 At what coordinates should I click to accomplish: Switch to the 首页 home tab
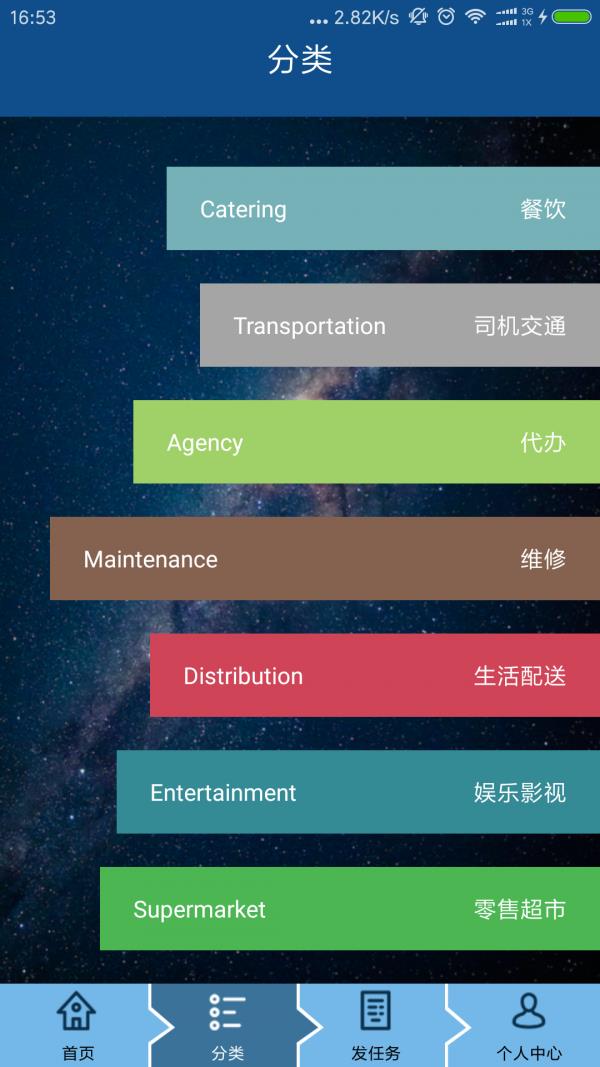coord(77,1025)
